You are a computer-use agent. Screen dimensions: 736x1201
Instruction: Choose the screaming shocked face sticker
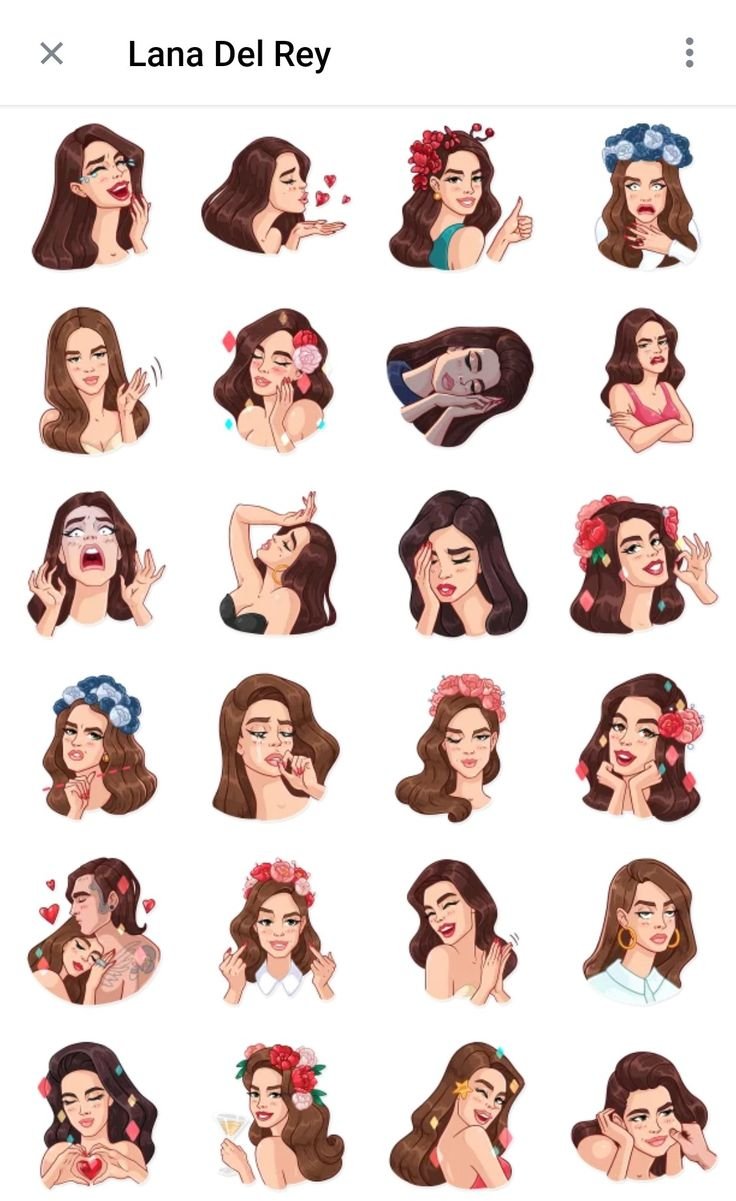click(93, 565)
